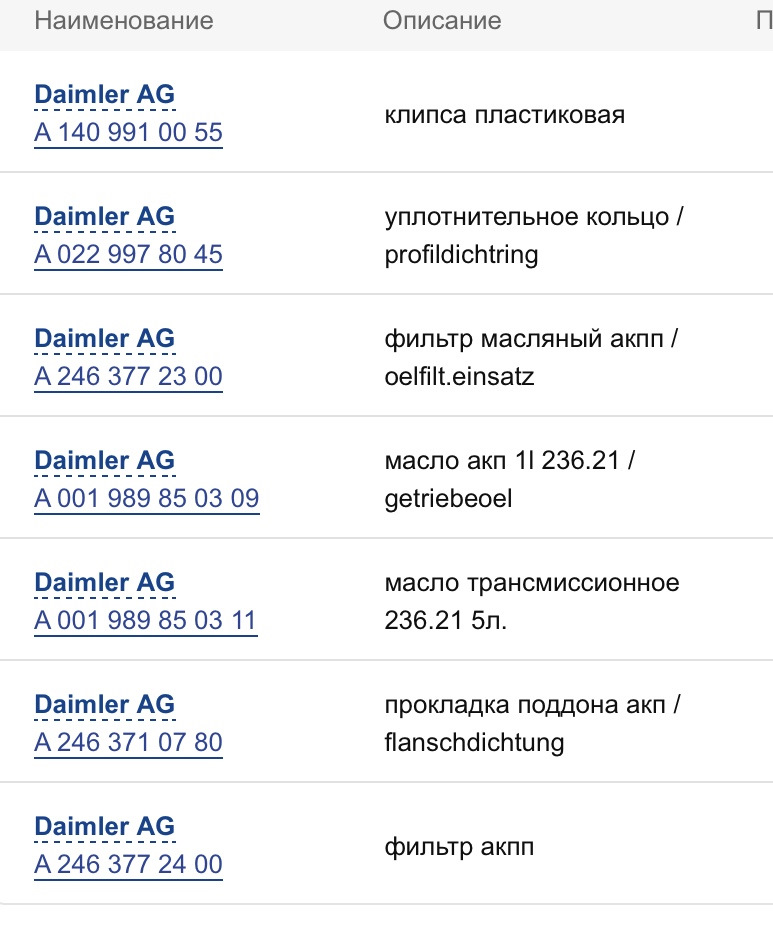
Task: Click Daimler AG link for the getriebeoel row
Action: pyautogui.click(x=104, y=460)
